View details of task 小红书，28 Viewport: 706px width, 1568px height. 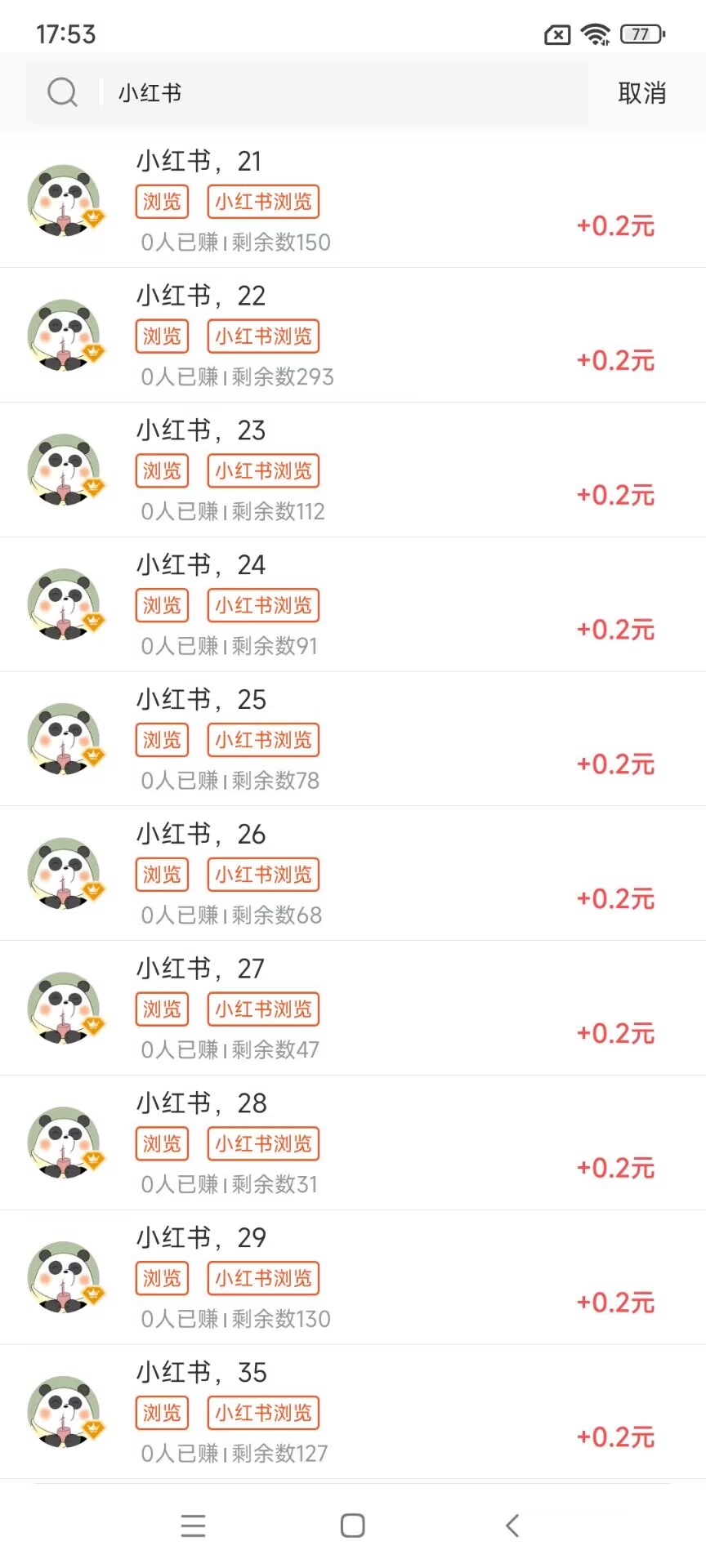pos(351,1143)
